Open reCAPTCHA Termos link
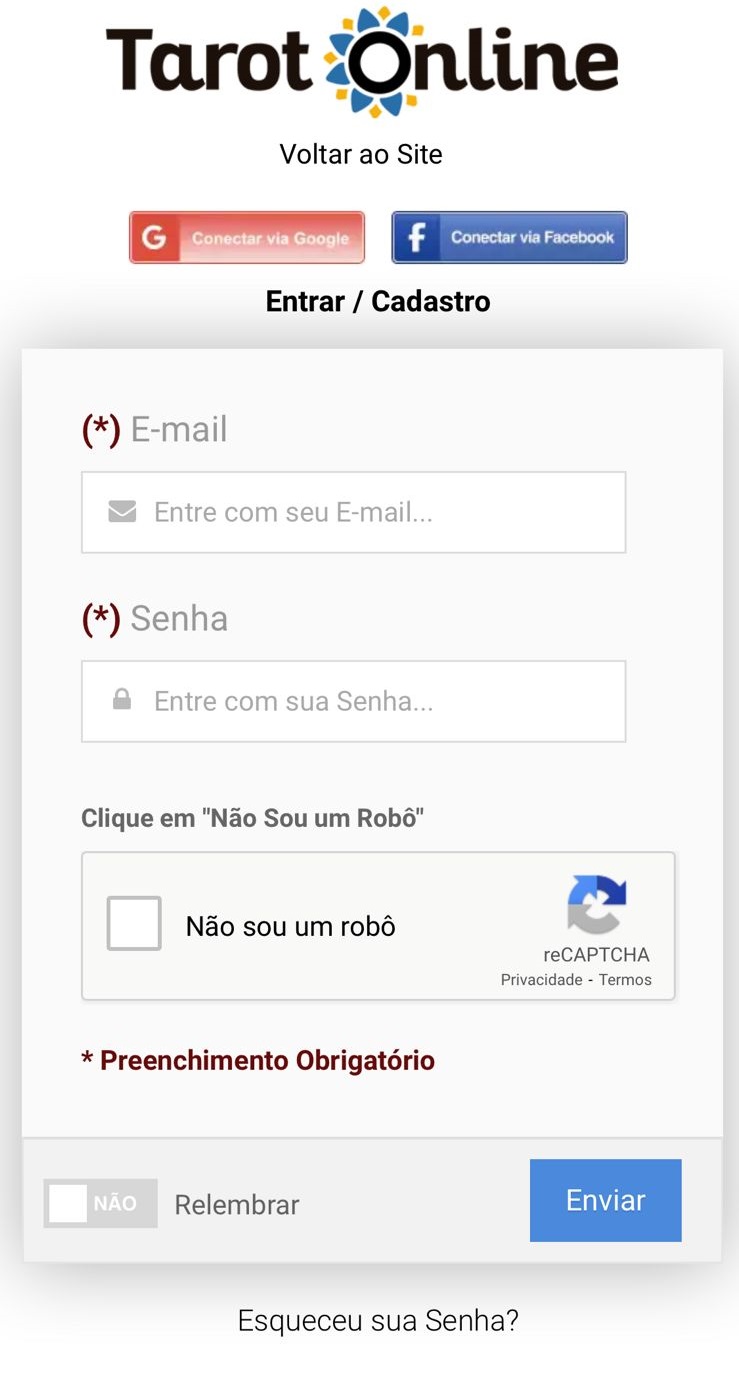Viewport: 739px width, 1383px height. pyautogui.click(x=625, y=980)
